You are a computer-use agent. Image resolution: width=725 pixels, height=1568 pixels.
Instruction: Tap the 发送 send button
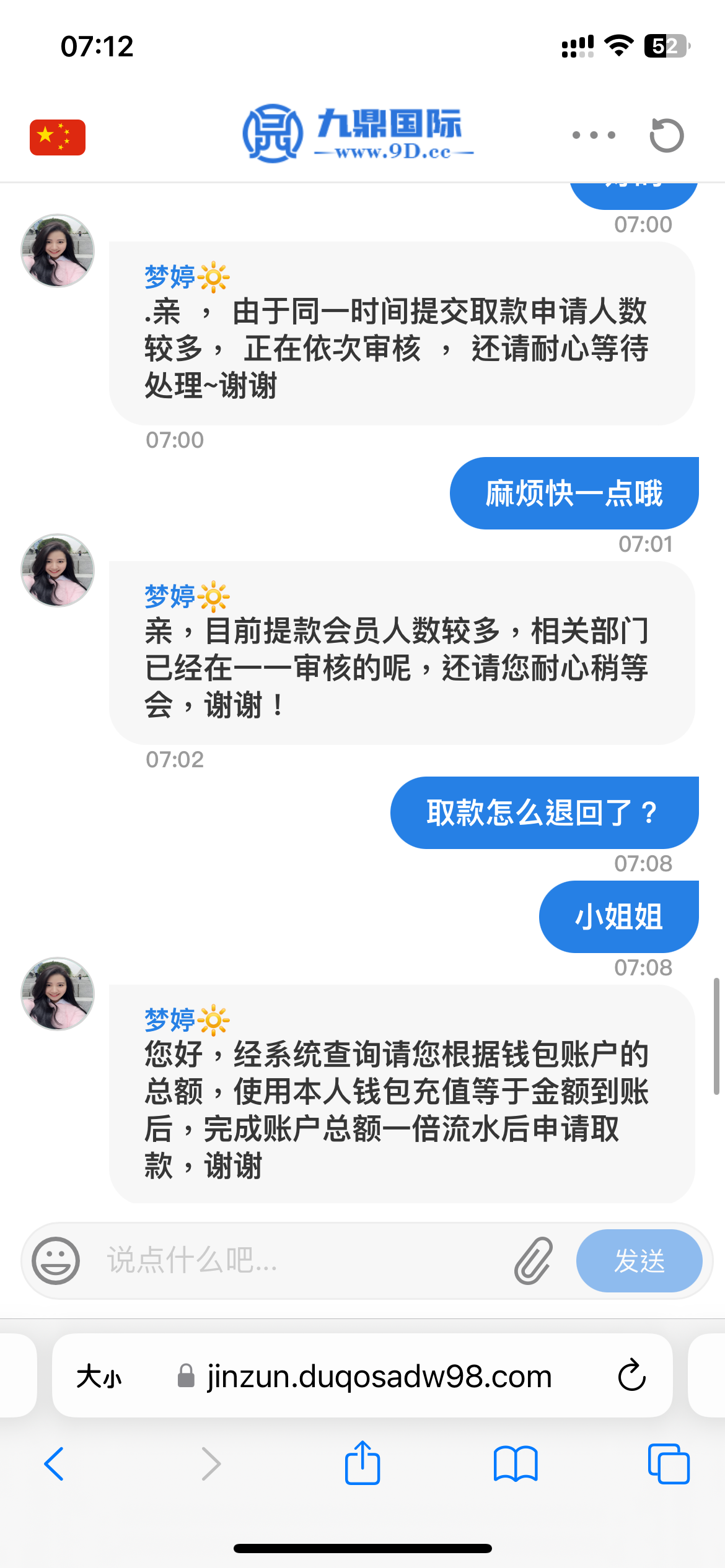tap(639, 1261)
